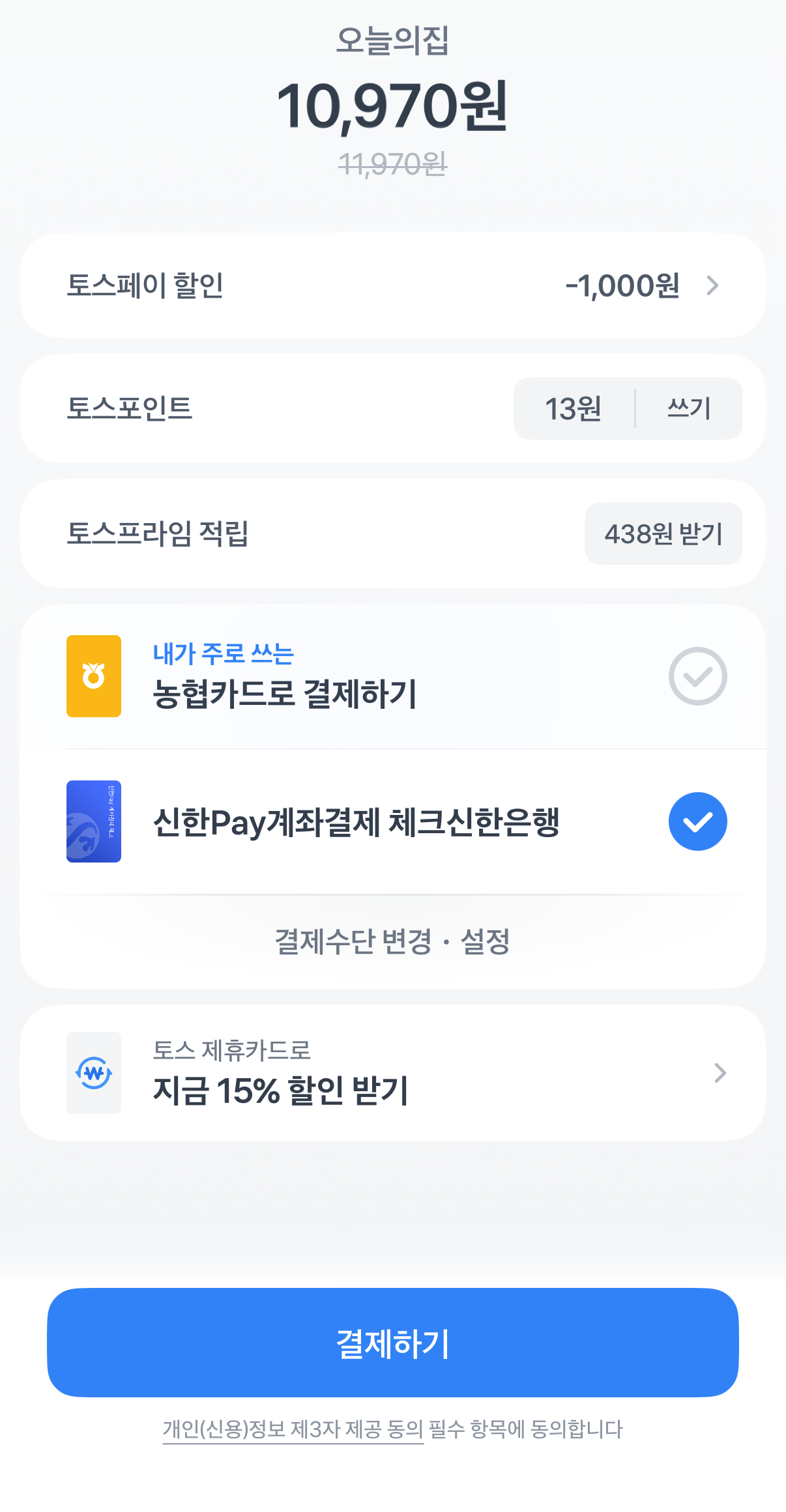This screenshot has width=786, height=1512.
Task: Enable 토스포인트 usage with 쓰기
Action: point(689,408)
